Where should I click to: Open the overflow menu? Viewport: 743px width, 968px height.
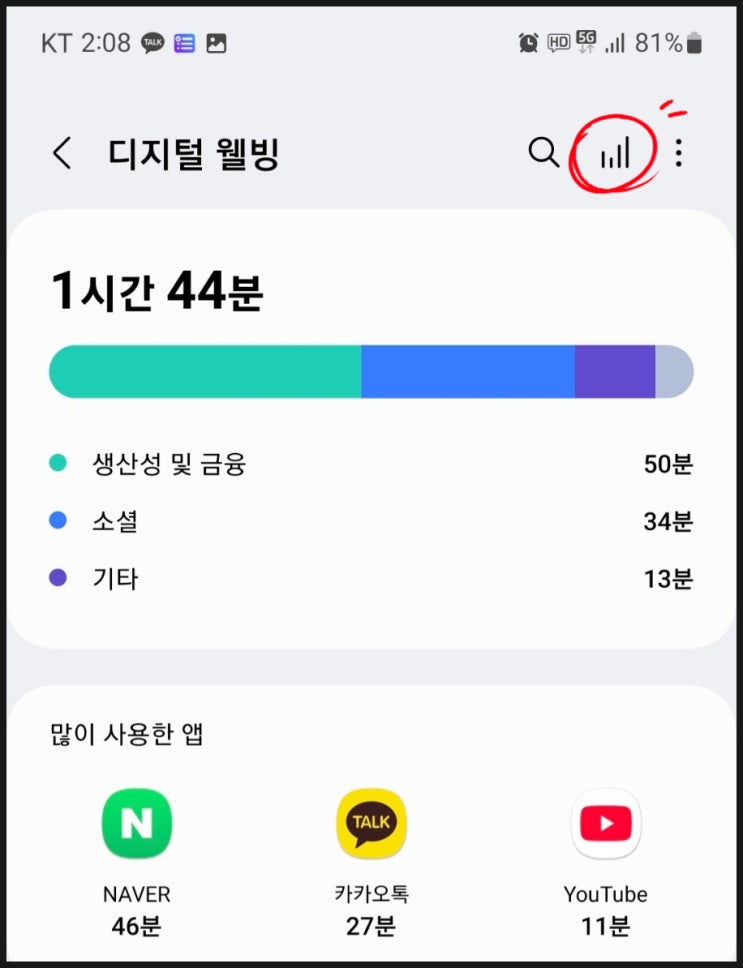tap(679, 153)
